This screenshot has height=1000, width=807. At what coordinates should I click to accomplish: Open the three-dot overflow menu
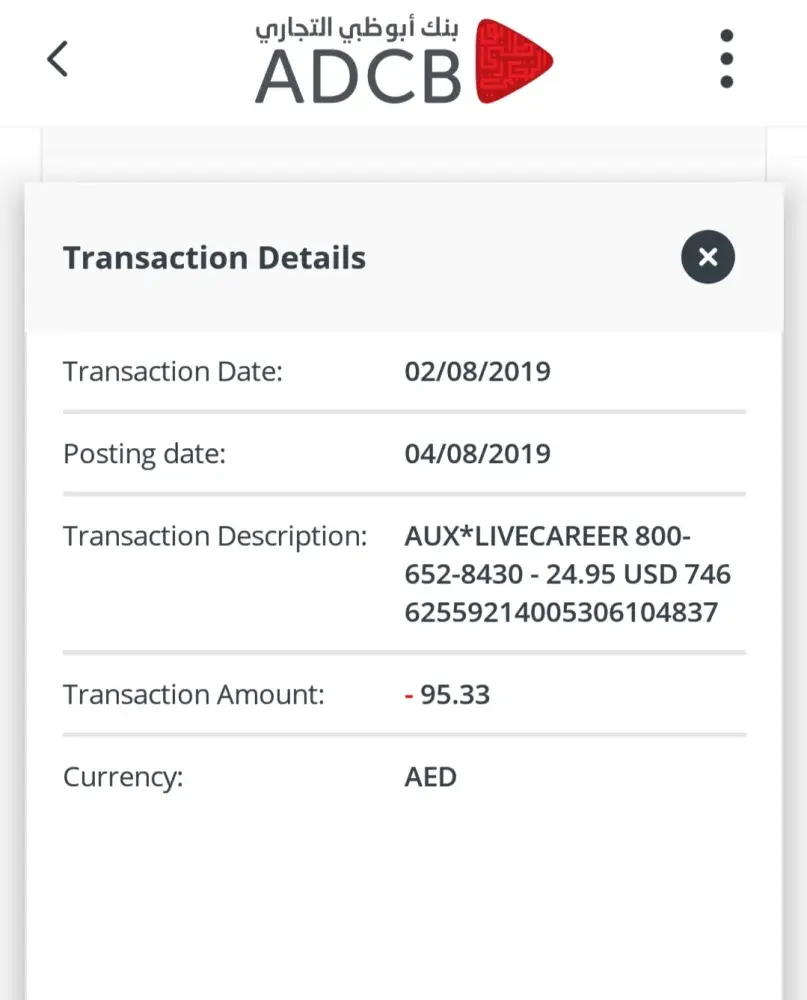point(727,59)
